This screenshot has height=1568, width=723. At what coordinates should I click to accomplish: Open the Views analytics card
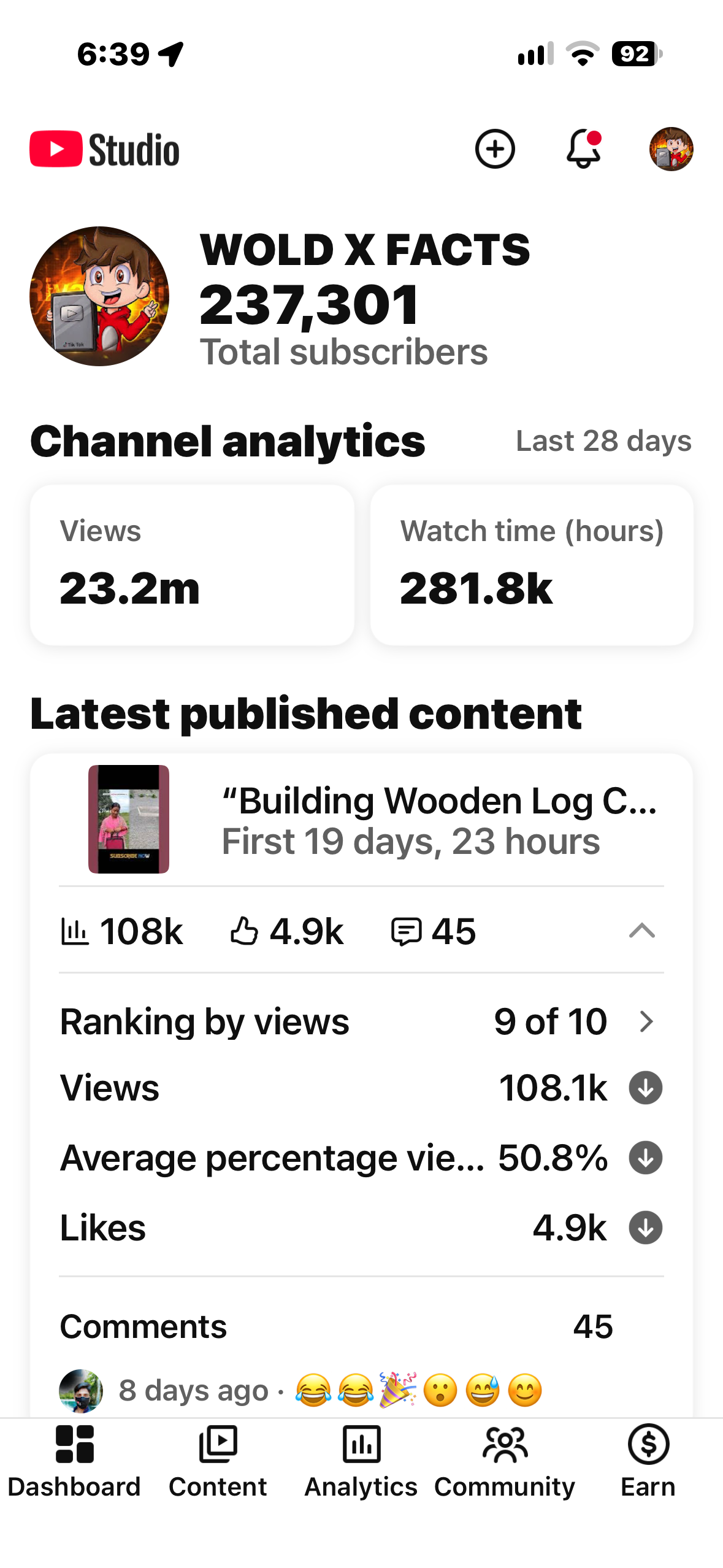(192, 564)
